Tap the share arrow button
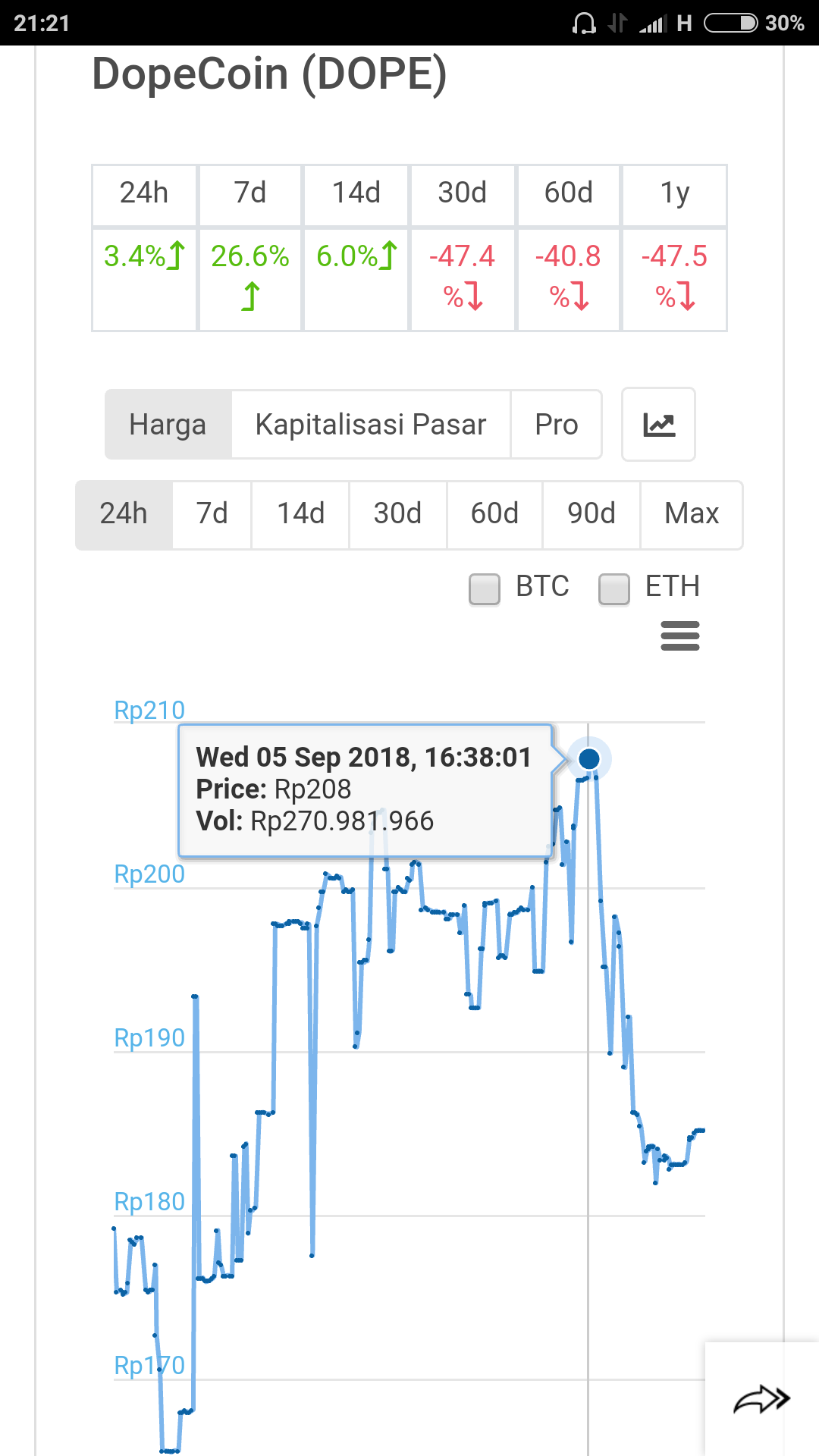 (761, 1399)
